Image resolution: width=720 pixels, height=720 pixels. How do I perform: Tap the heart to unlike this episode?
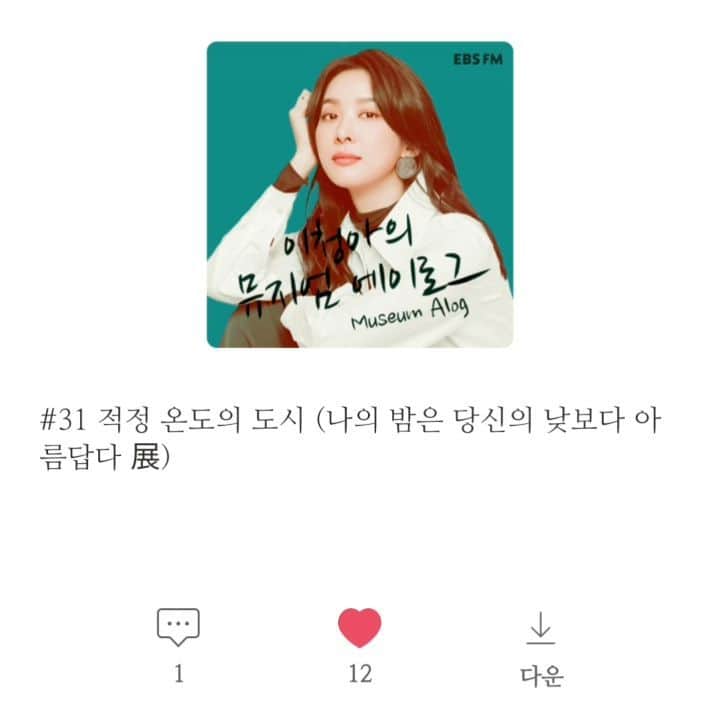360,628
